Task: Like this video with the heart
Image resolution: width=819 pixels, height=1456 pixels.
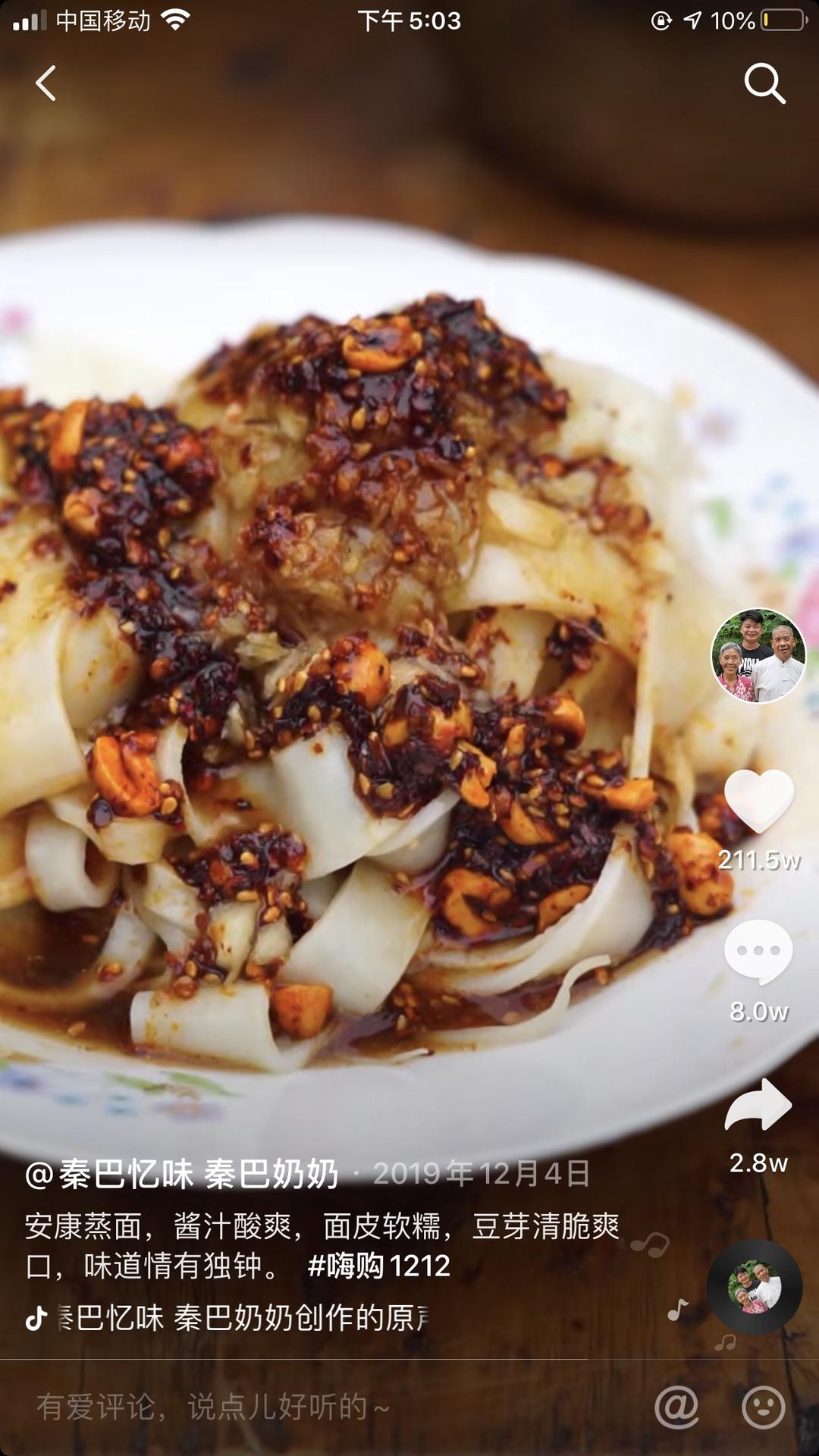Action: 758,802
